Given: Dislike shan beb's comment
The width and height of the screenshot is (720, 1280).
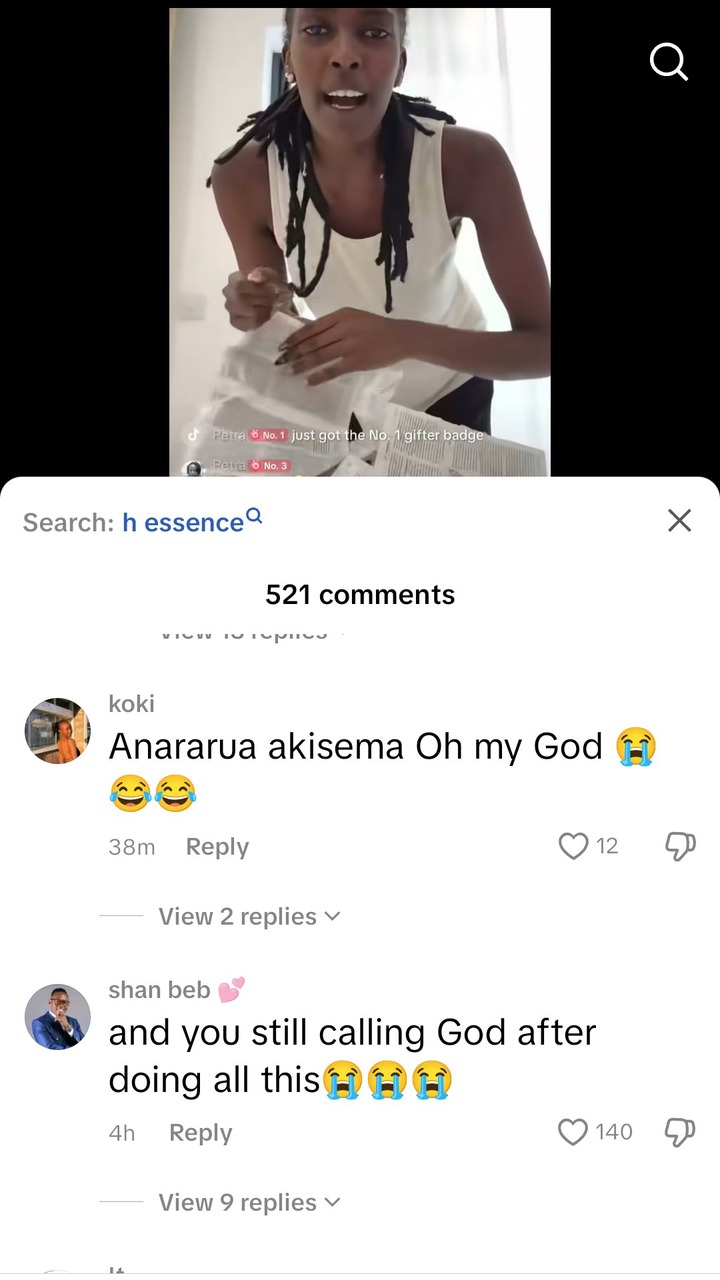Looking at the screenshot, I should pos(680,1132).
